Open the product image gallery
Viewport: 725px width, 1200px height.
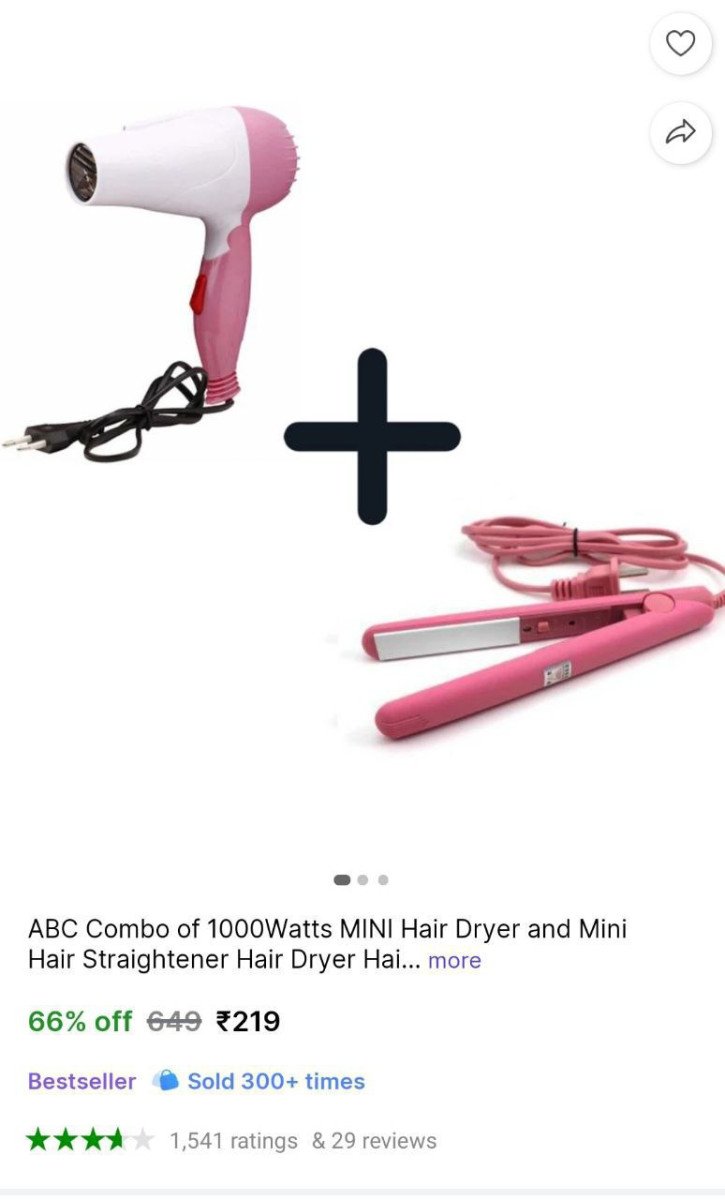pyautogui.click(x=362, y=440)
